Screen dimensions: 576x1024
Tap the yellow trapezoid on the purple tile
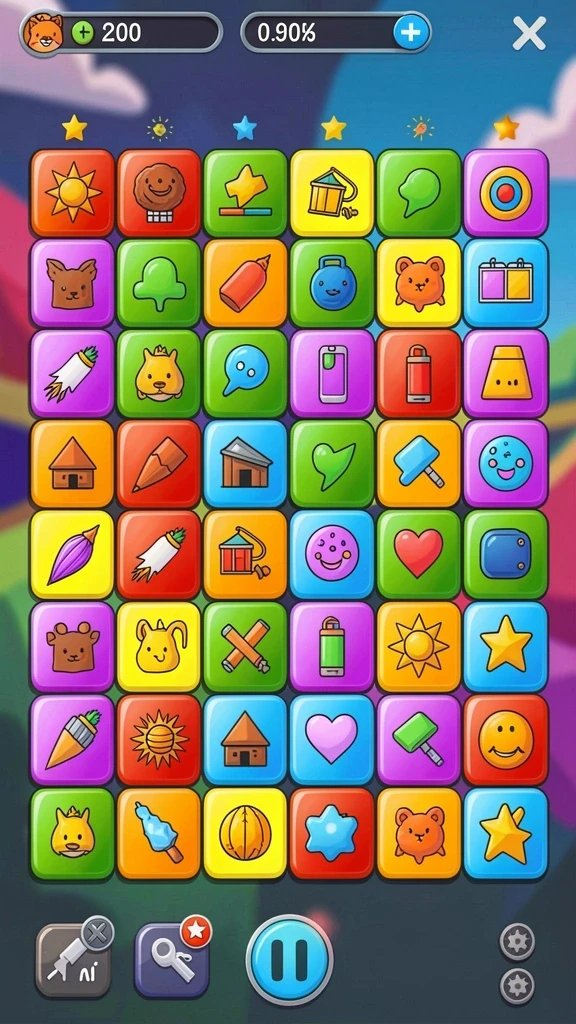(505, 373)
